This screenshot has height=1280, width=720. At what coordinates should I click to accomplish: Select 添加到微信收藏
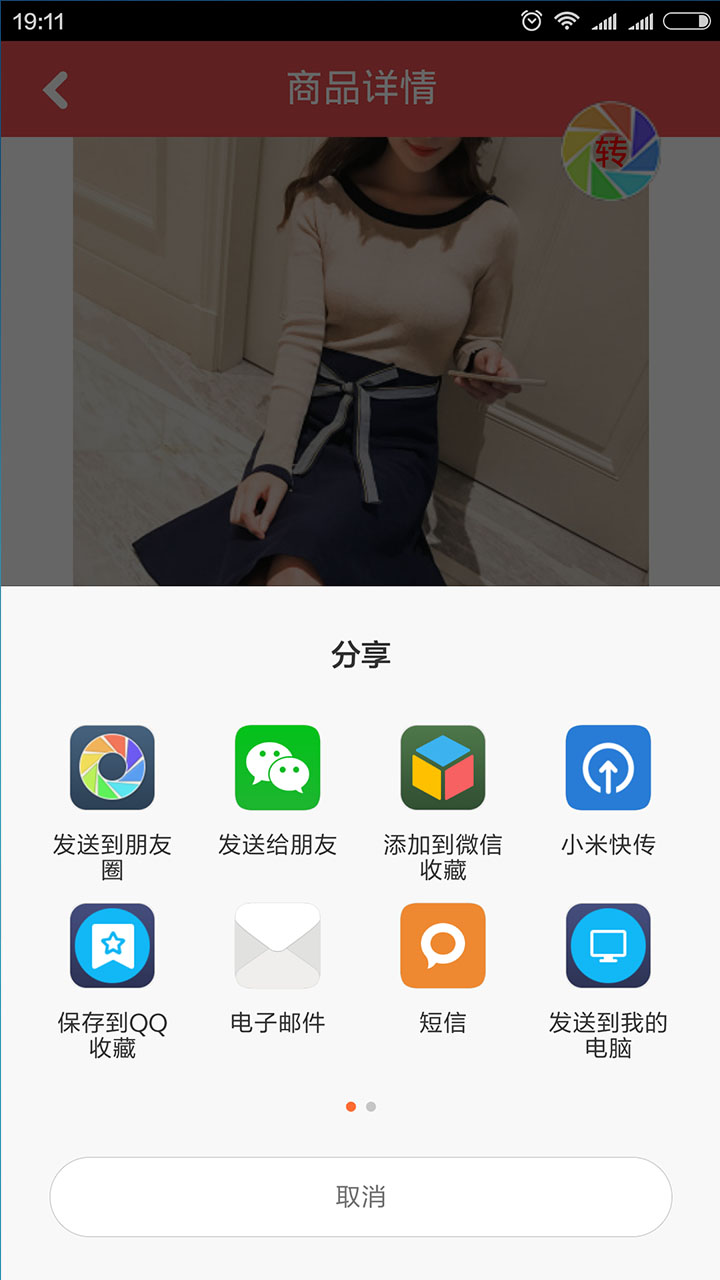click(x=443, y=768)
